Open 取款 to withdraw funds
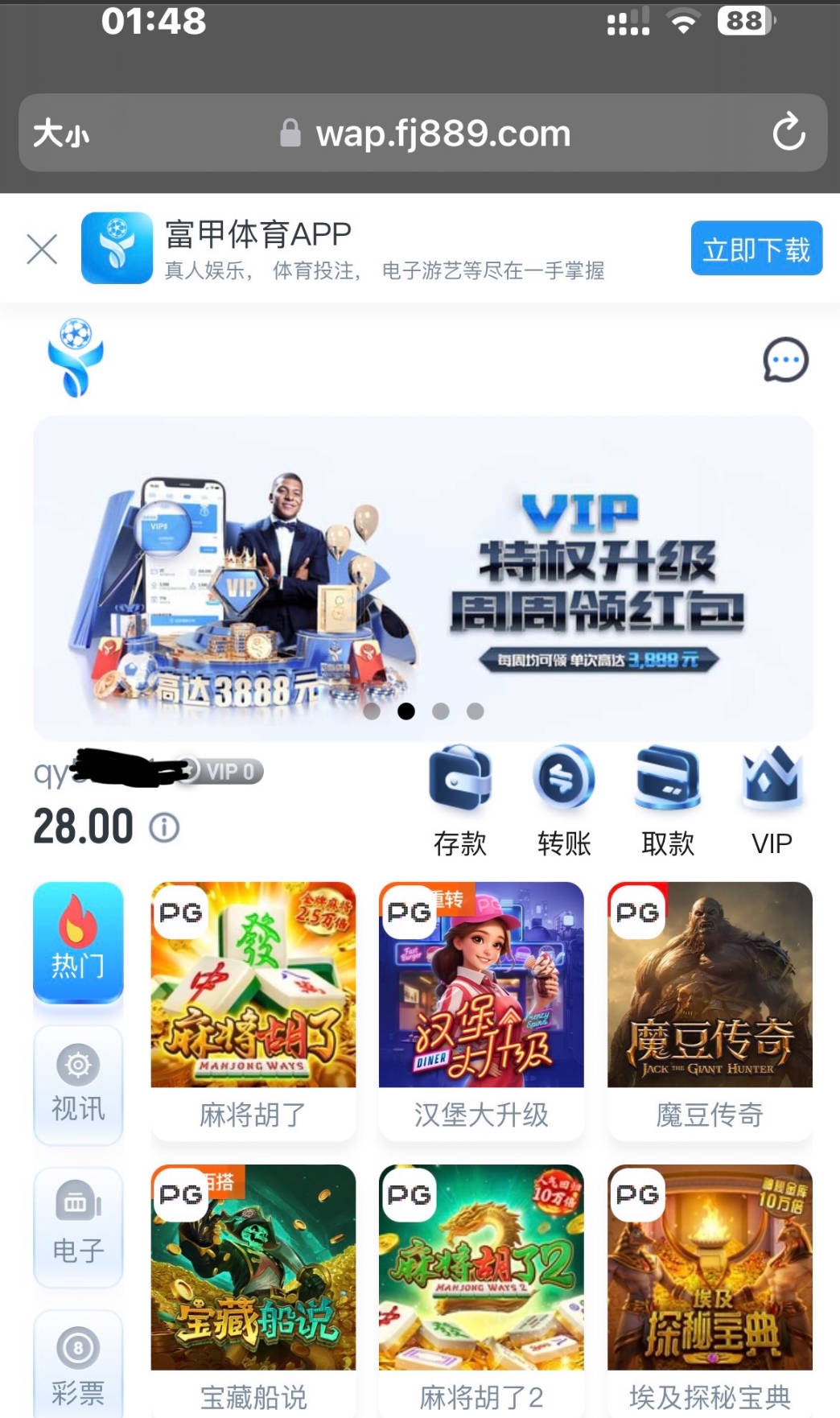 tap(667, 801)
